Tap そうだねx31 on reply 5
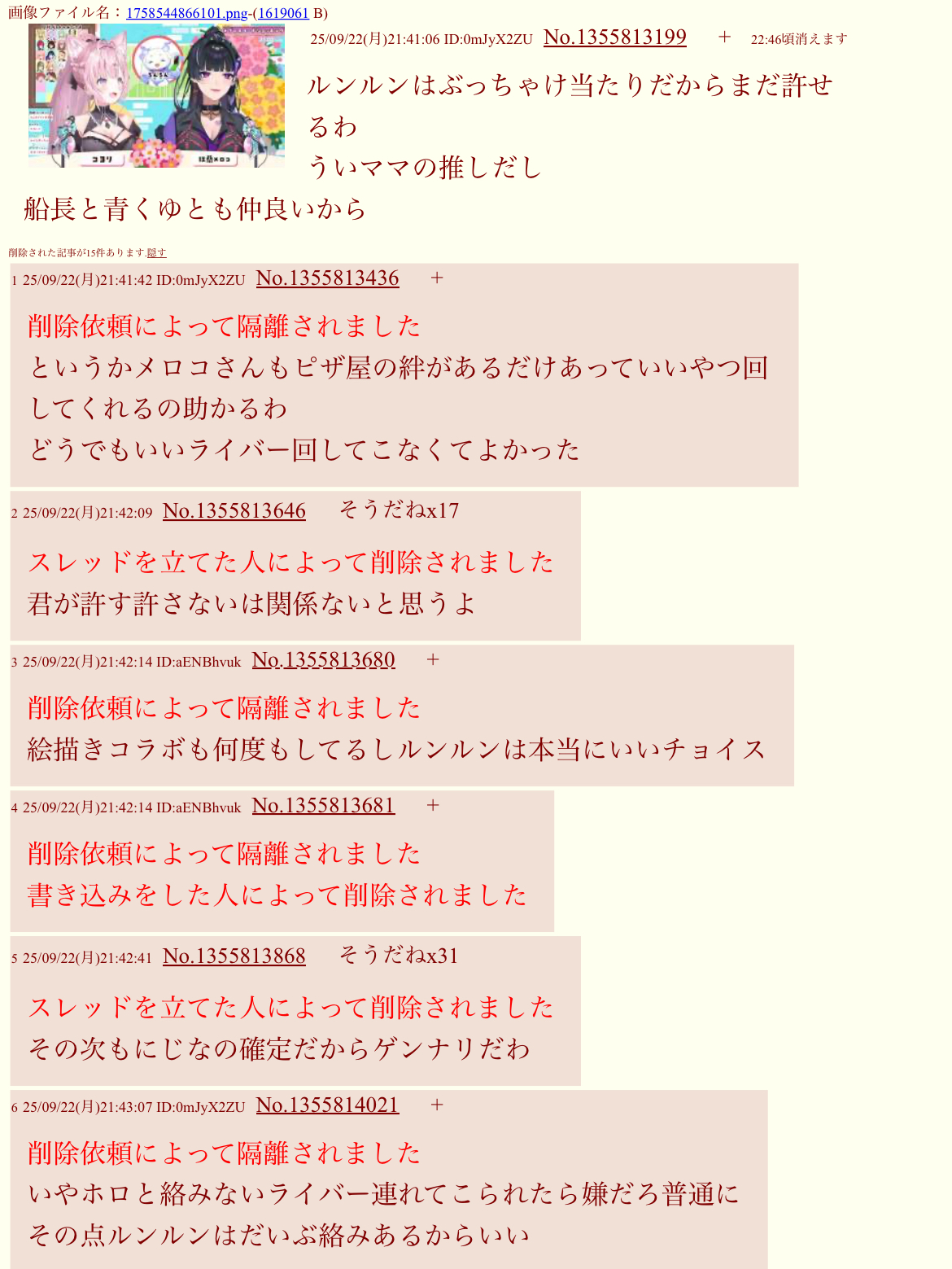This screenshot has width=952, height=1269. (x=399, y=956)
